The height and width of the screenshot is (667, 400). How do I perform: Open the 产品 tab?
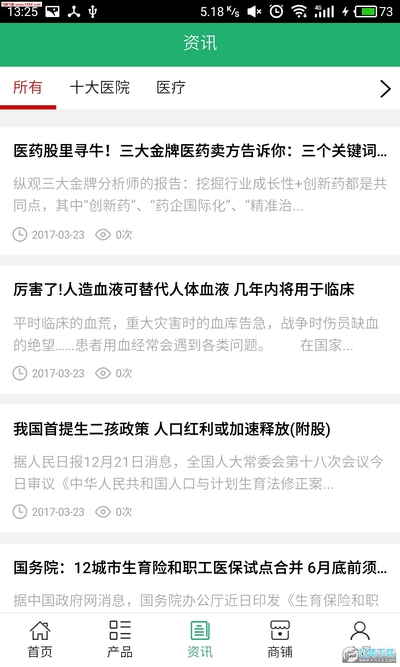pos(120,640)
